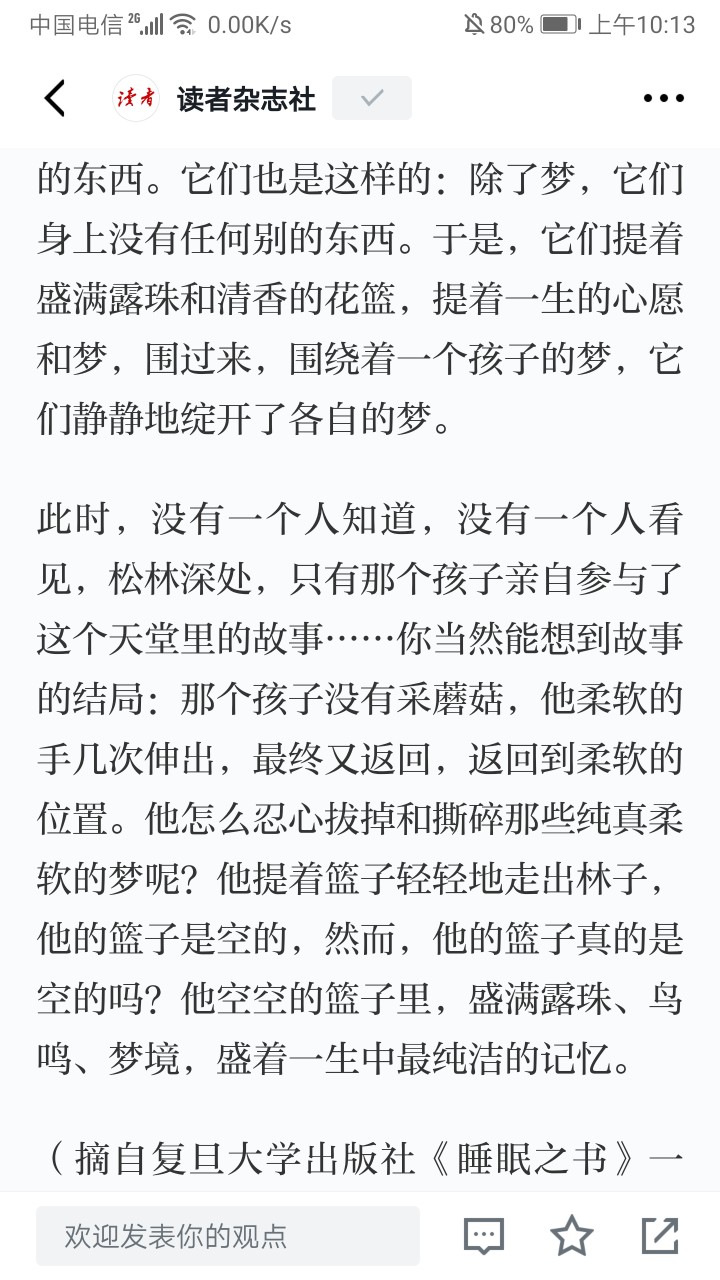This screenshot has height=1280, width=720.
Task: Favorite this article with the star
Action: click(572, 1236)
